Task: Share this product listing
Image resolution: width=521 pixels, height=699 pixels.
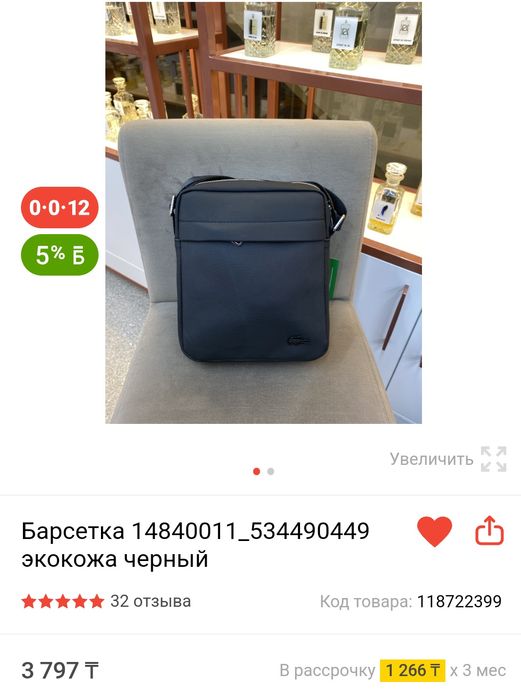Action: click(x=489, y=530)
